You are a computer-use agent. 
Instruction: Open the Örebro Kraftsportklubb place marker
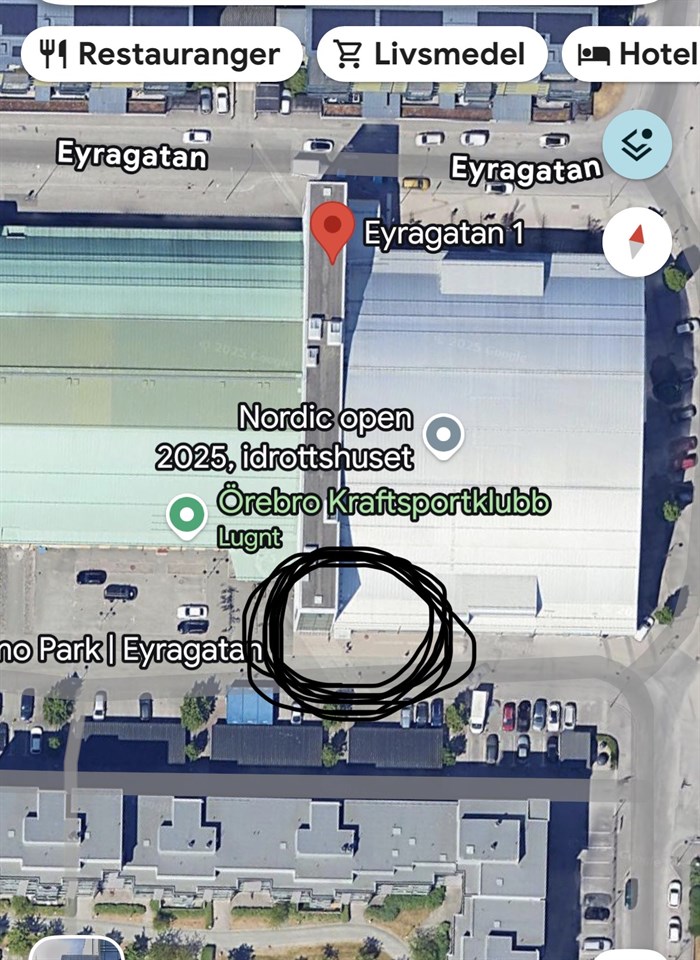tap(186, 515)
